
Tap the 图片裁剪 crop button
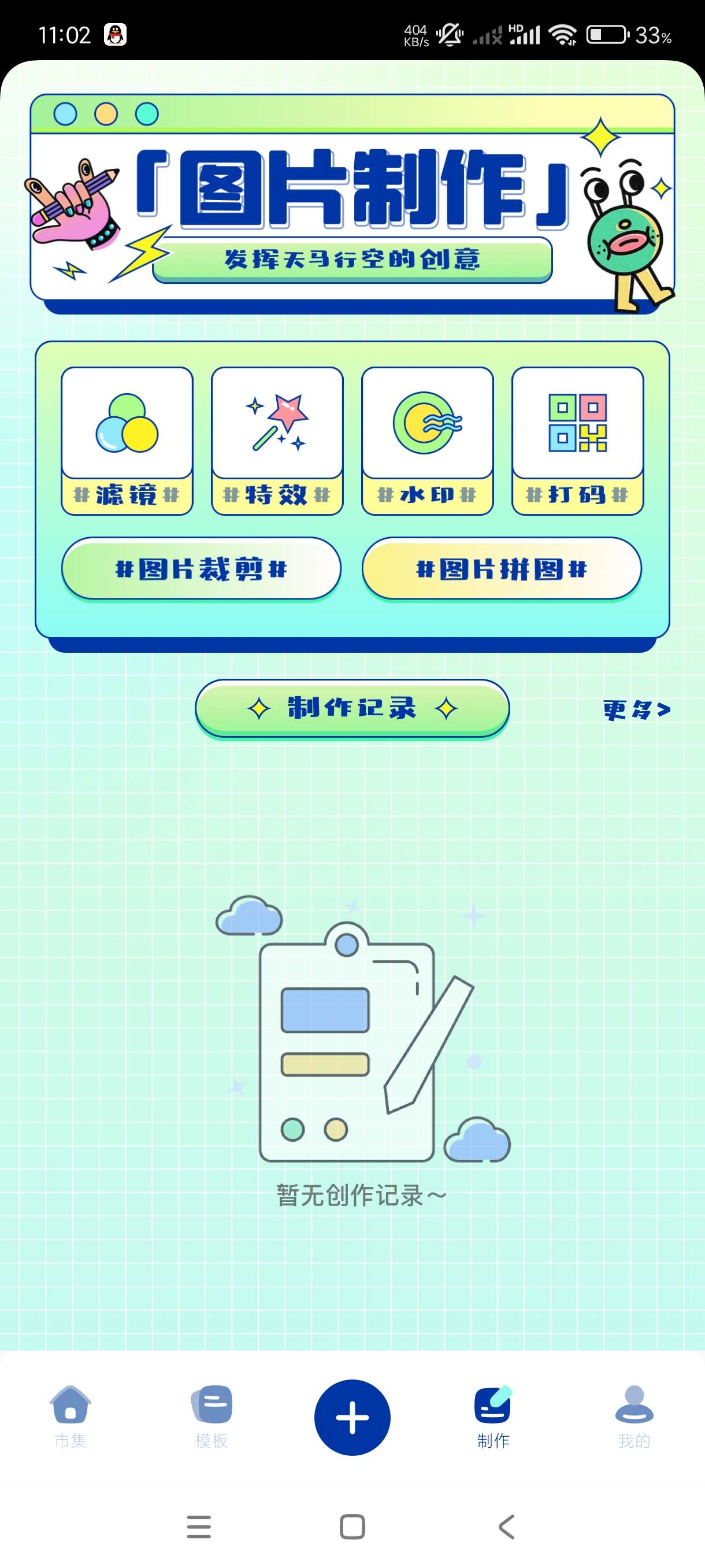tap(201, 569)
